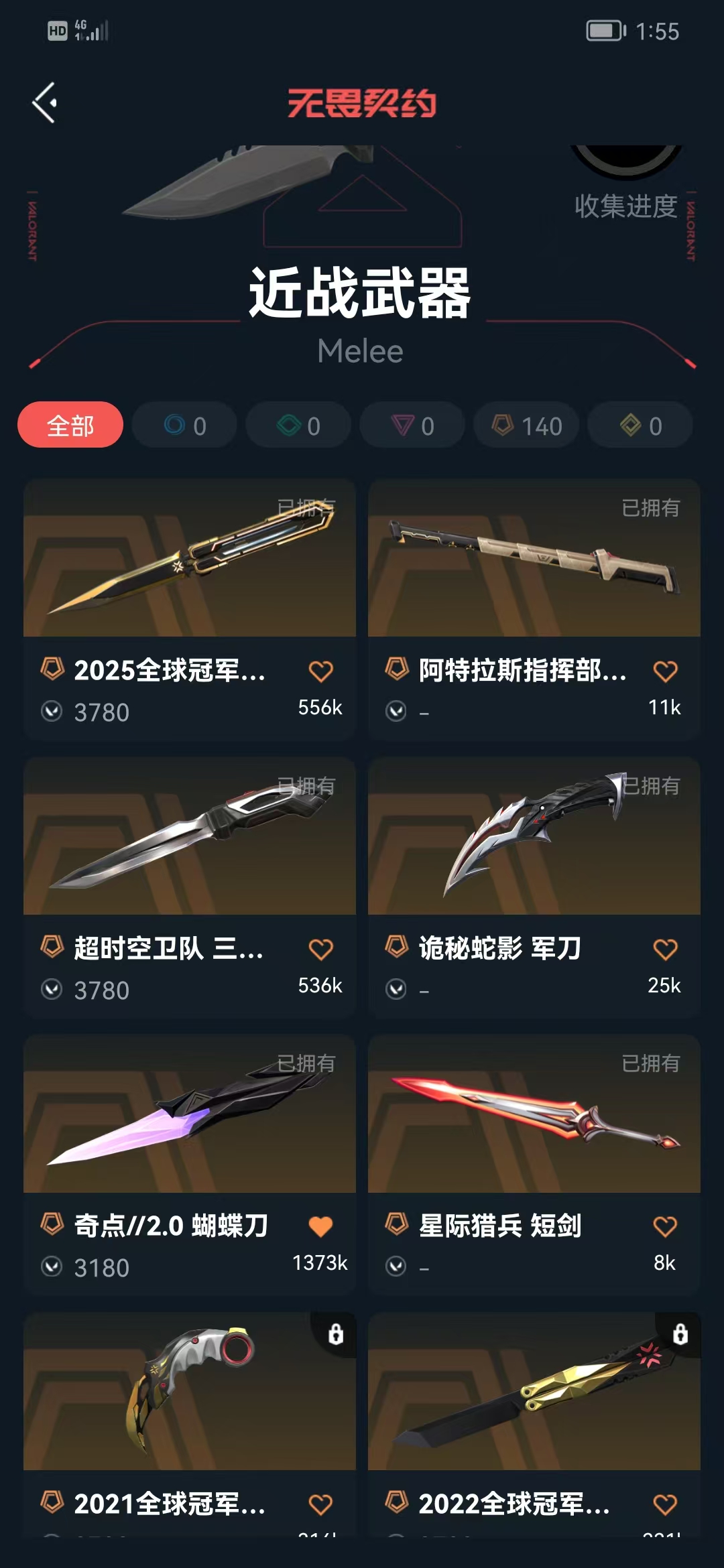
Task: Open the locked 2021全球冠军 karambit card
Action: tap(190, 1424)
